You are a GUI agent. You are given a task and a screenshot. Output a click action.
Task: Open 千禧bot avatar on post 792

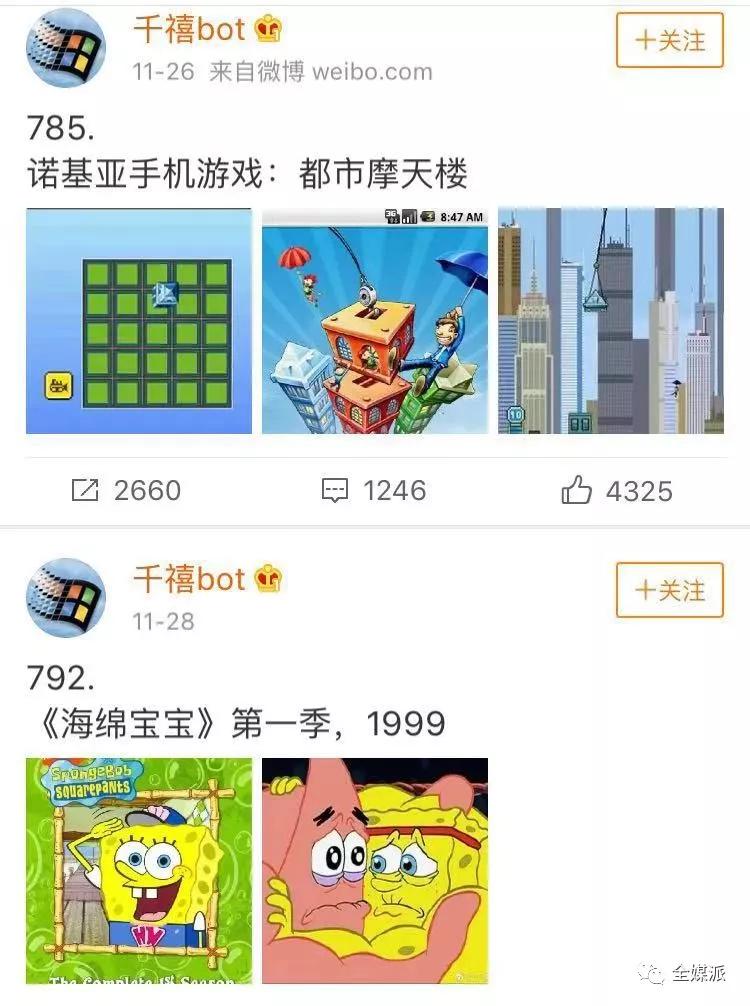(66, 598)
